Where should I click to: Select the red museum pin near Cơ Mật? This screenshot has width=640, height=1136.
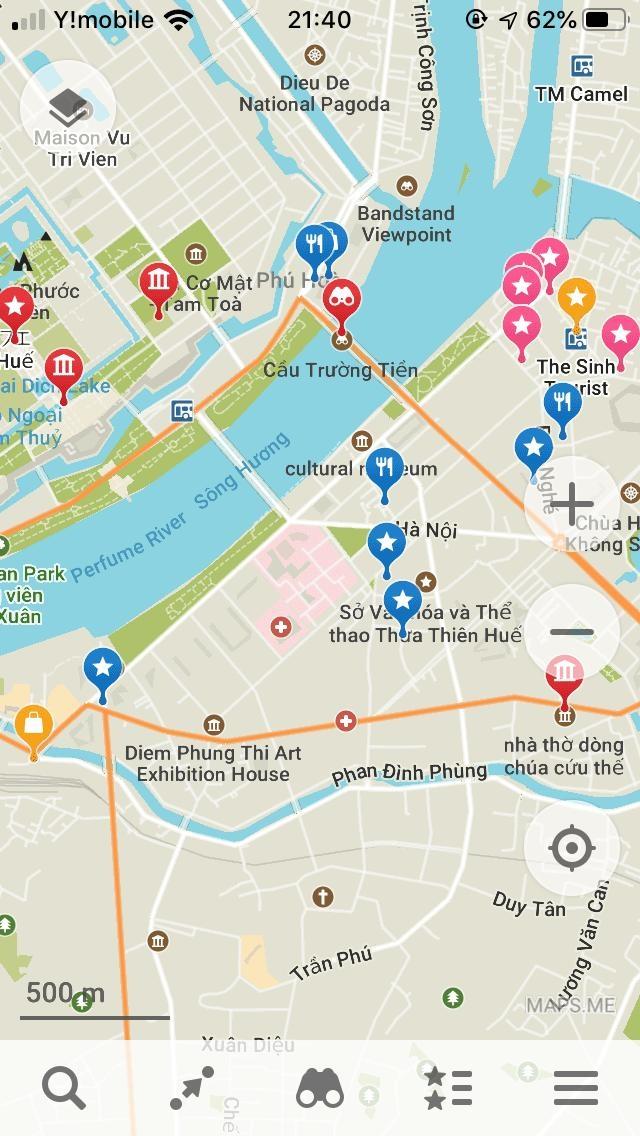coord(159,284)
